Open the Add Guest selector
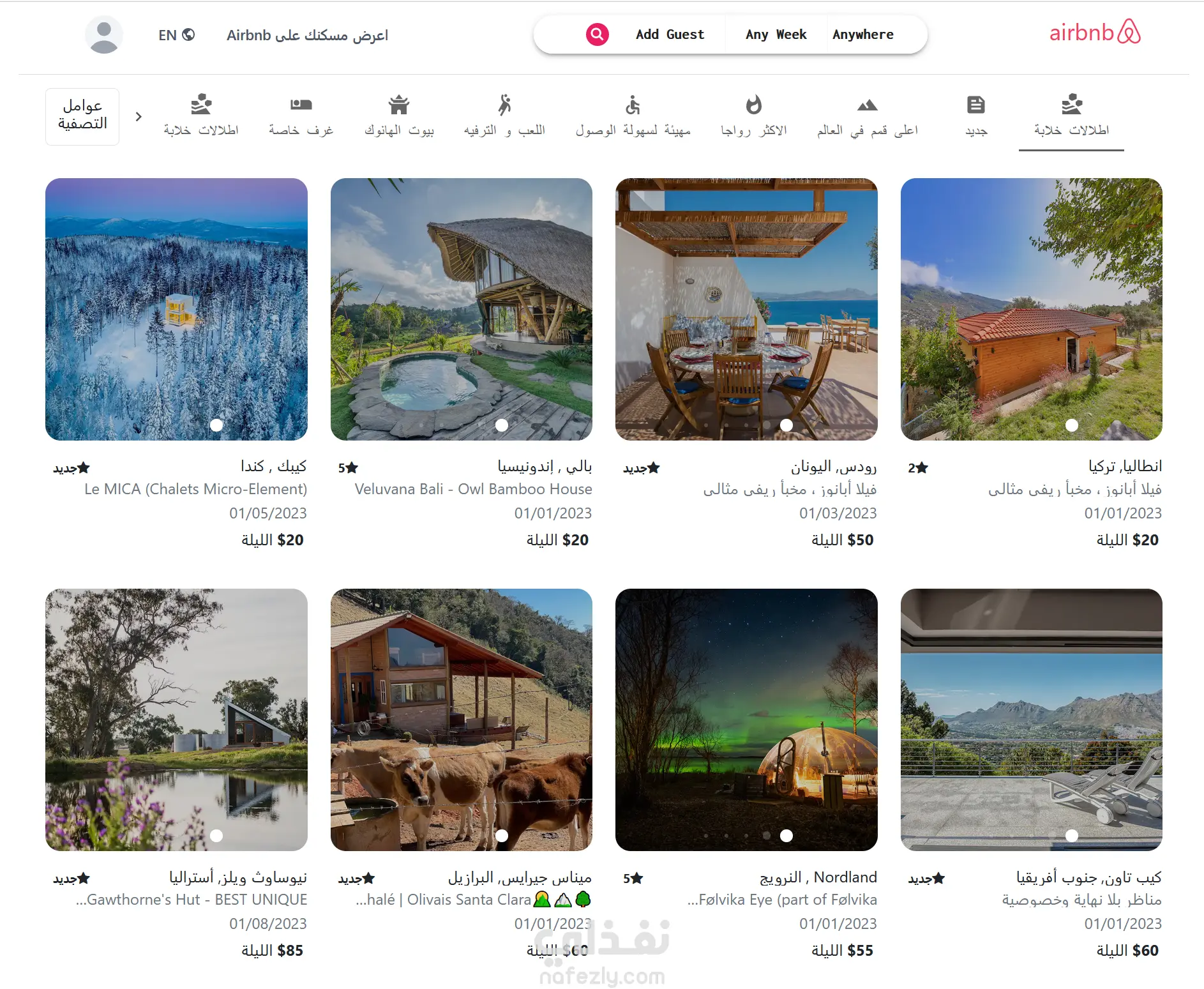 [670, 34]
